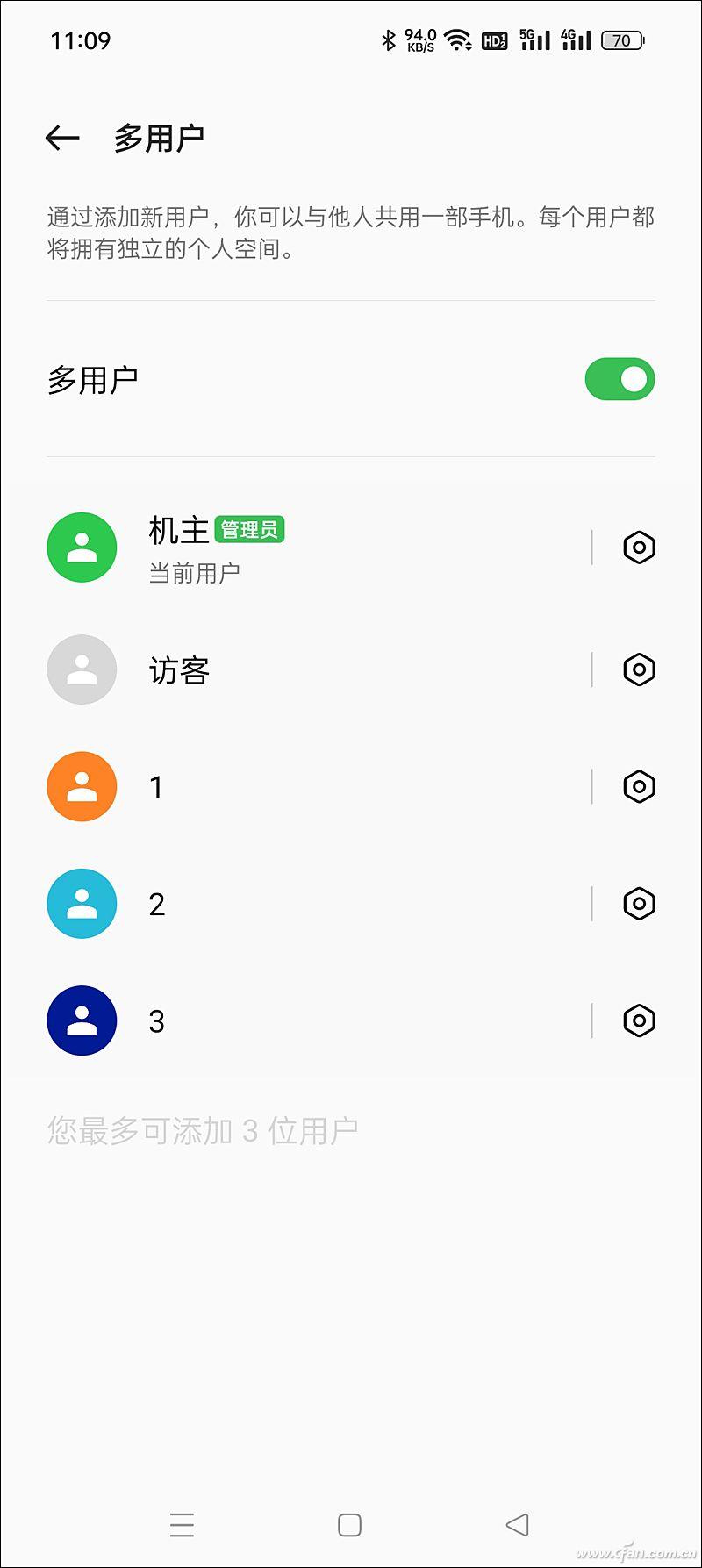The image size is (702, 1568).
Task: Tap the orange avatar of user 1
Action: point(82,787)
